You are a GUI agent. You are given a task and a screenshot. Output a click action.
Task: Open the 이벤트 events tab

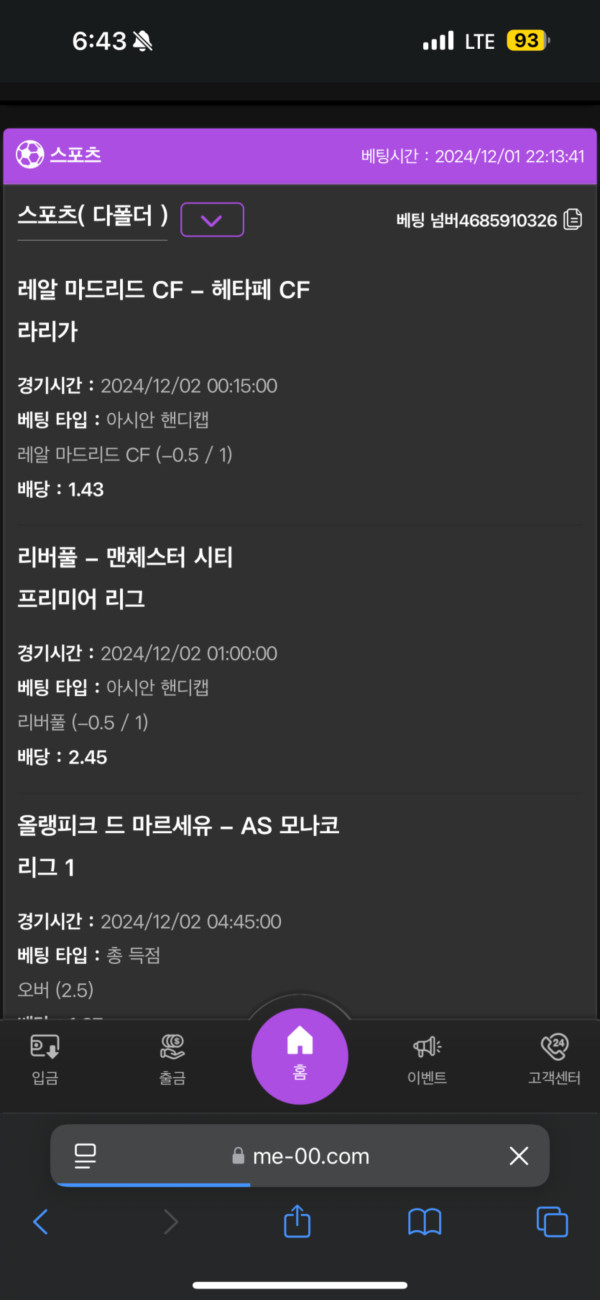pos(427,1059)
